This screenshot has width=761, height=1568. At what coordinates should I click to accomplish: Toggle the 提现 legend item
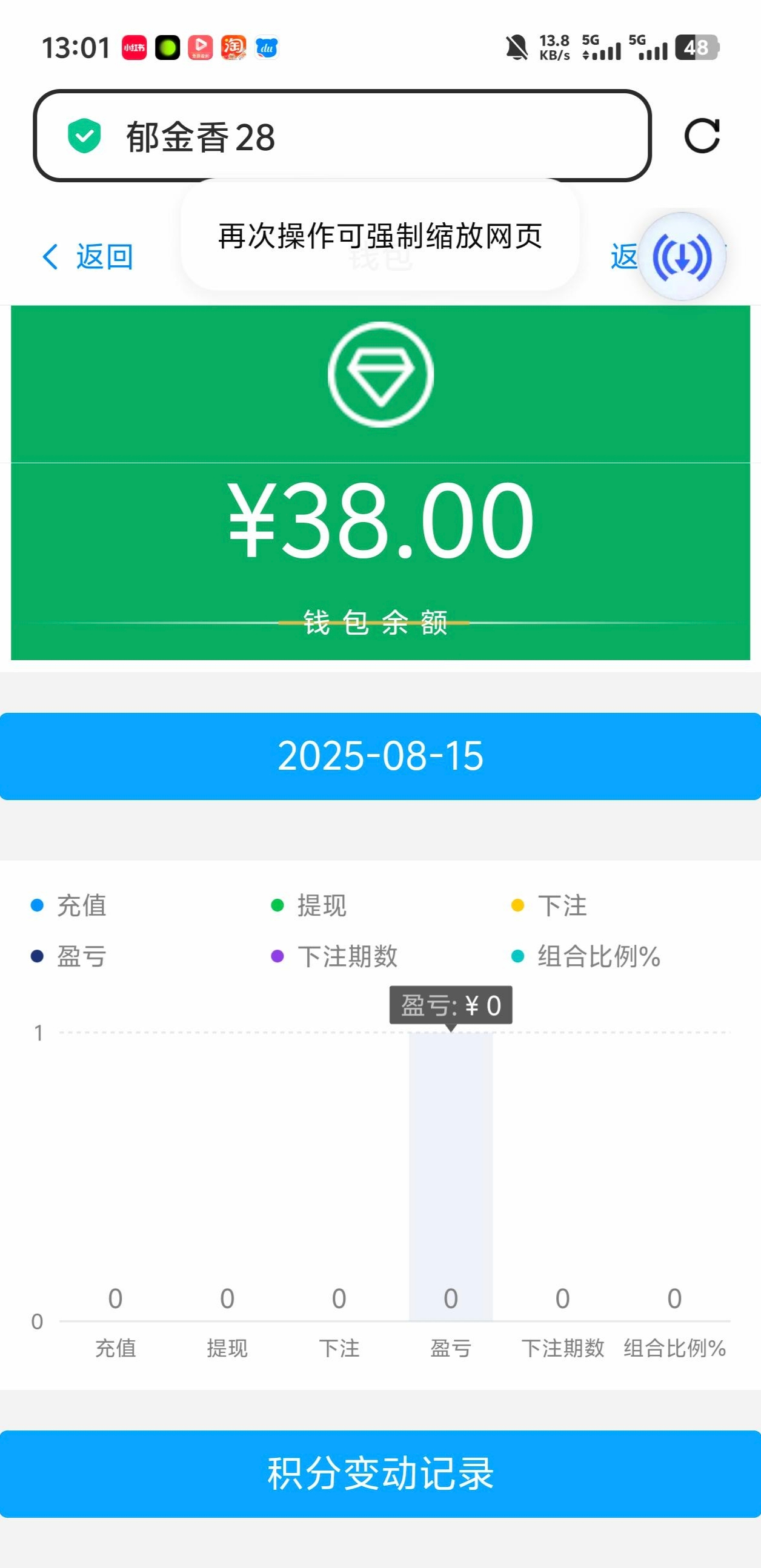[x=309, y=905]
